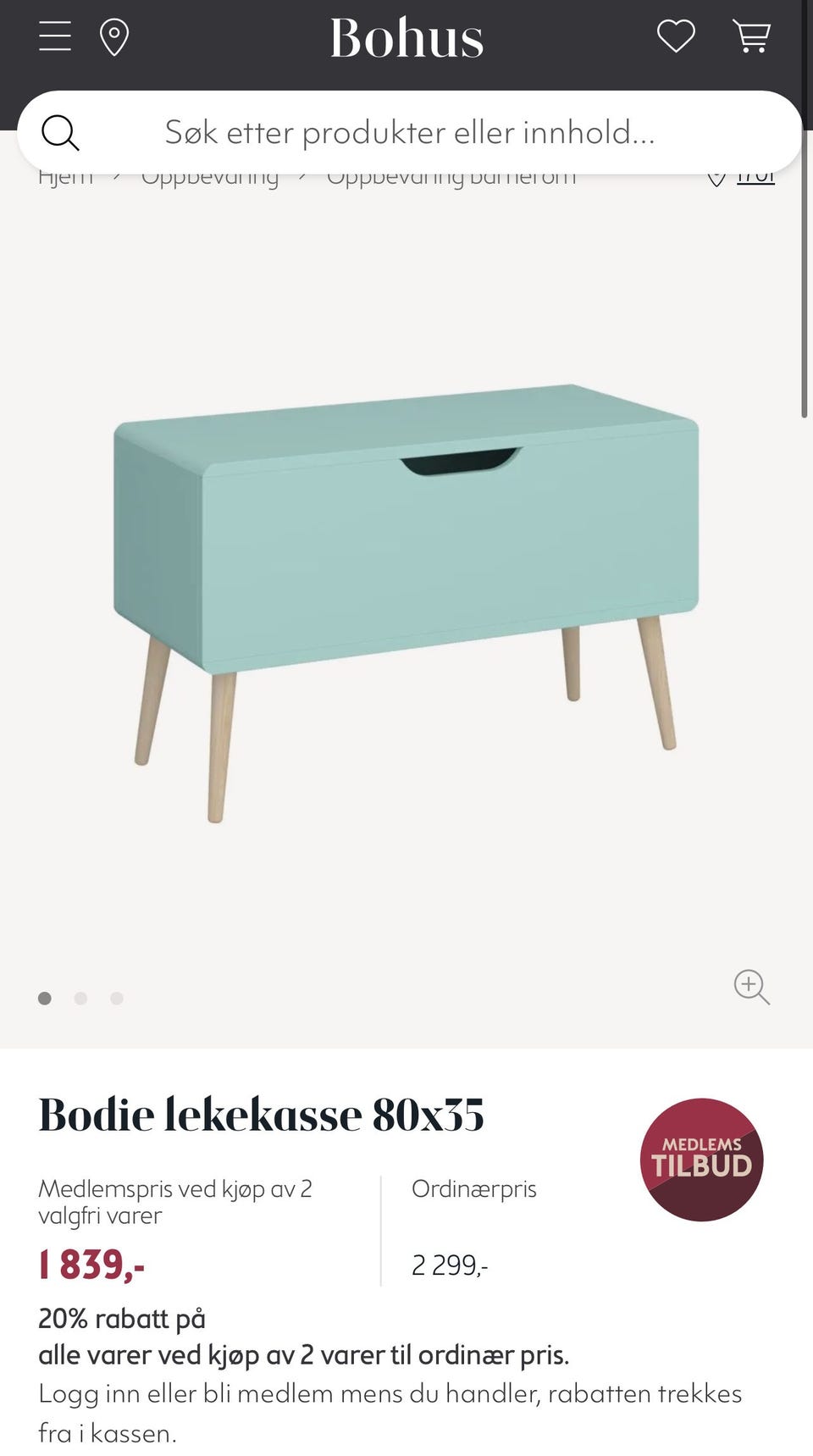Image resolution: width=813 pixels, height=1456 pixels.
Task: Open the favorites heart list
Action: tap(676, 36)
